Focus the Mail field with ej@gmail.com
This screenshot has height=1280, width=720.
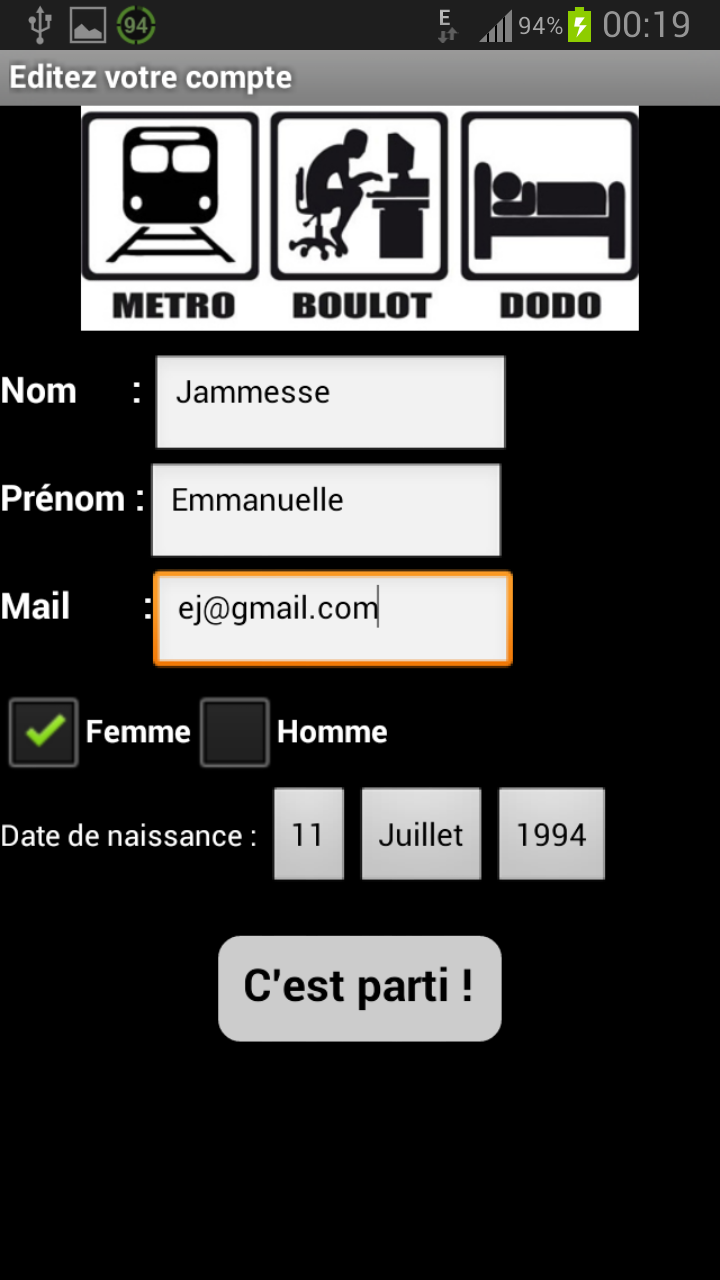pos(333,618)
